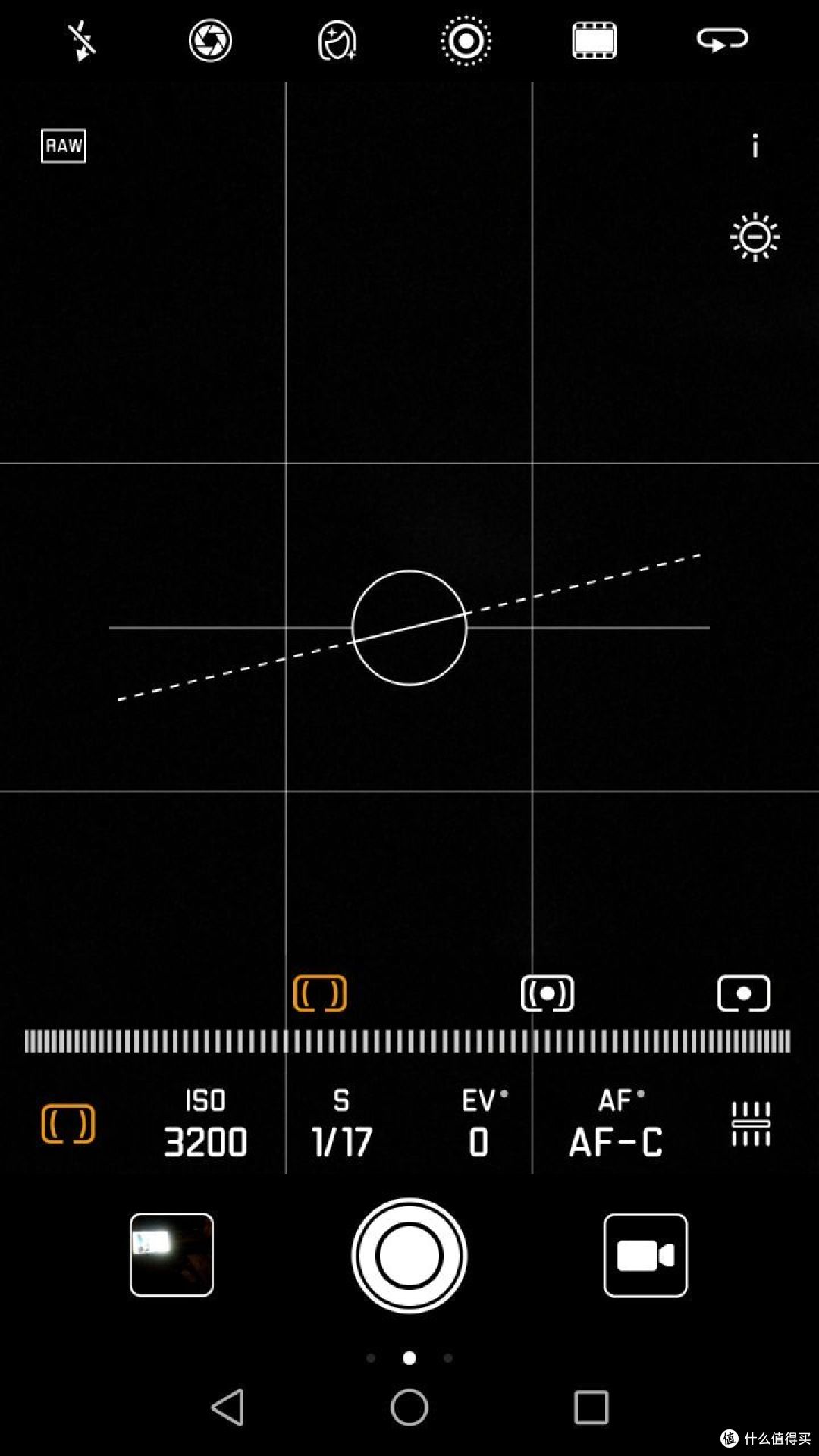Screen dimensions: 819x1456
Task: Select center-weighted metering mode
Action: point(548,993)
